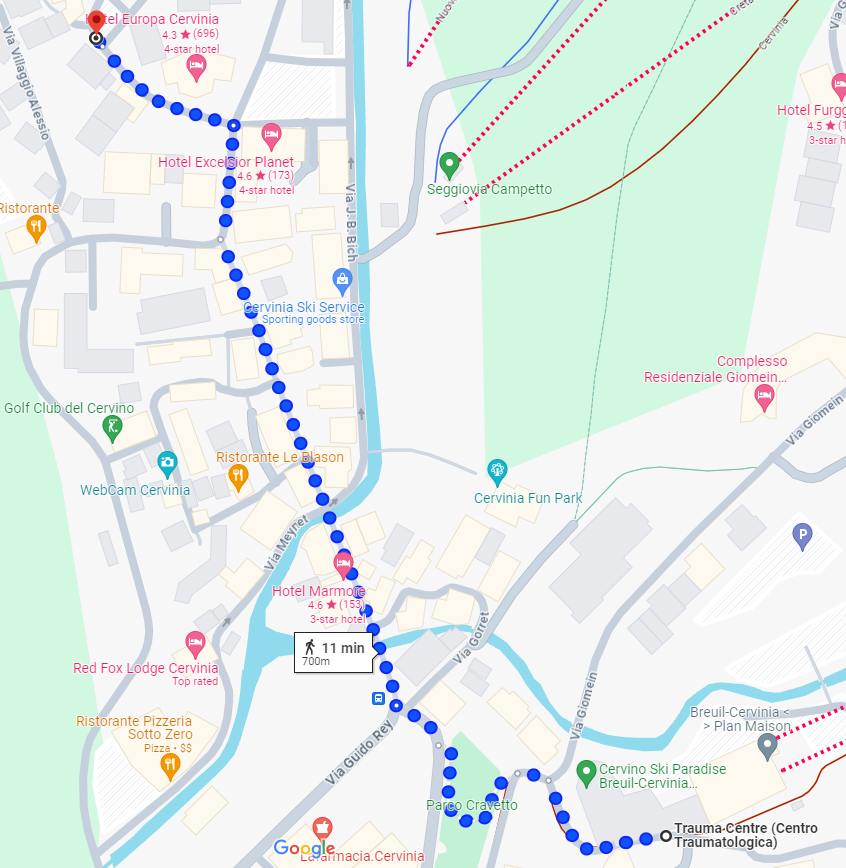This screenshot has width=846, height=868.
Task: Open Cervino Ski Paradise Breuil-Cervinia marker
Action: pos(587,772)
